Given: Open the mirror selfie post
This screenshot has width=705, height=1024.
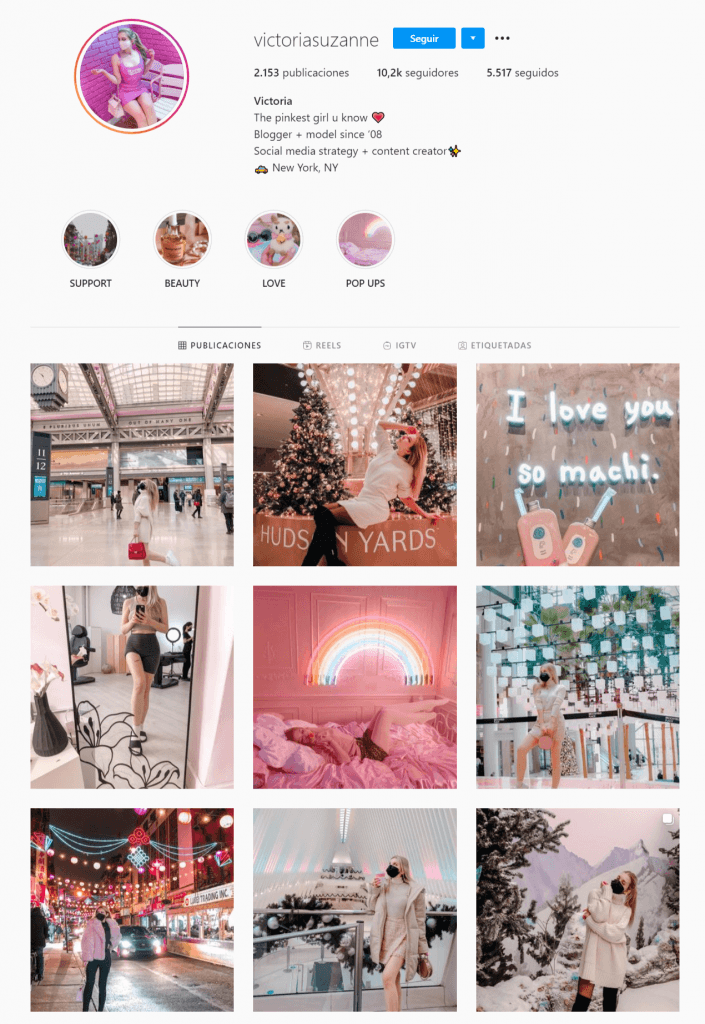Looking at the screenshot, I should click(x=132, y=687).
